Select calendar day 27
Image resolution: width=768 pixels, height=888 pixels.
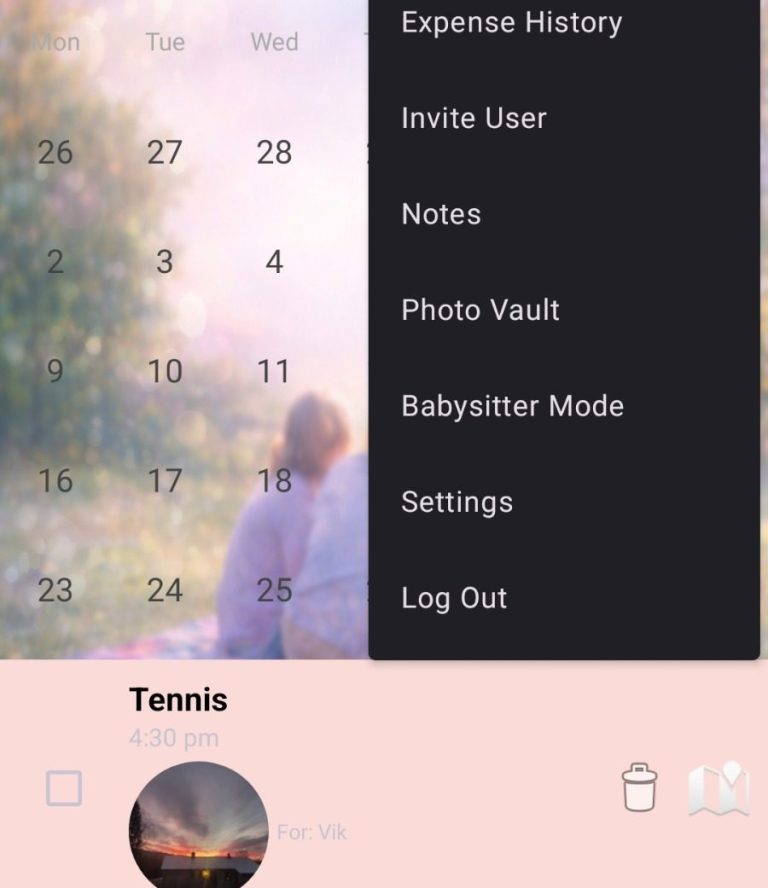tap(164, 152)
